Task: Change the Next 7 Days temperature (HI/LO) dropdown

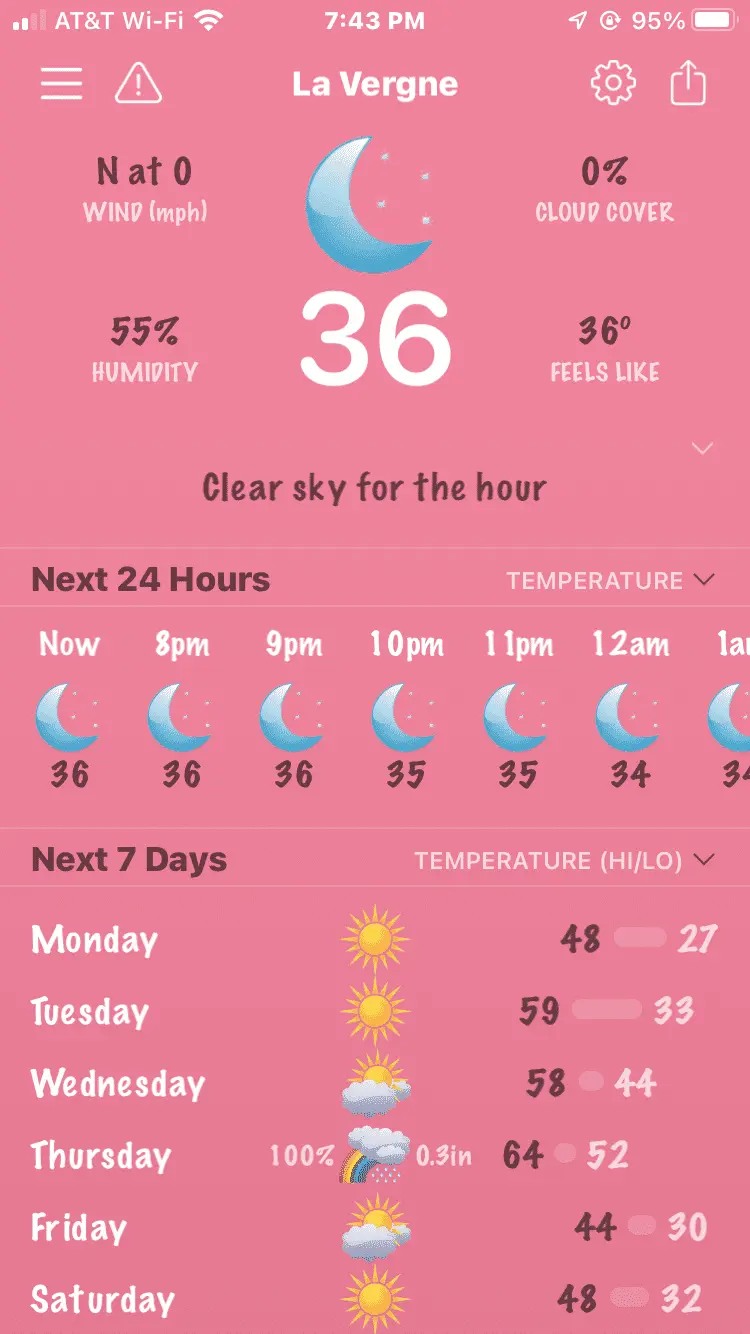Action: [565, 861]
